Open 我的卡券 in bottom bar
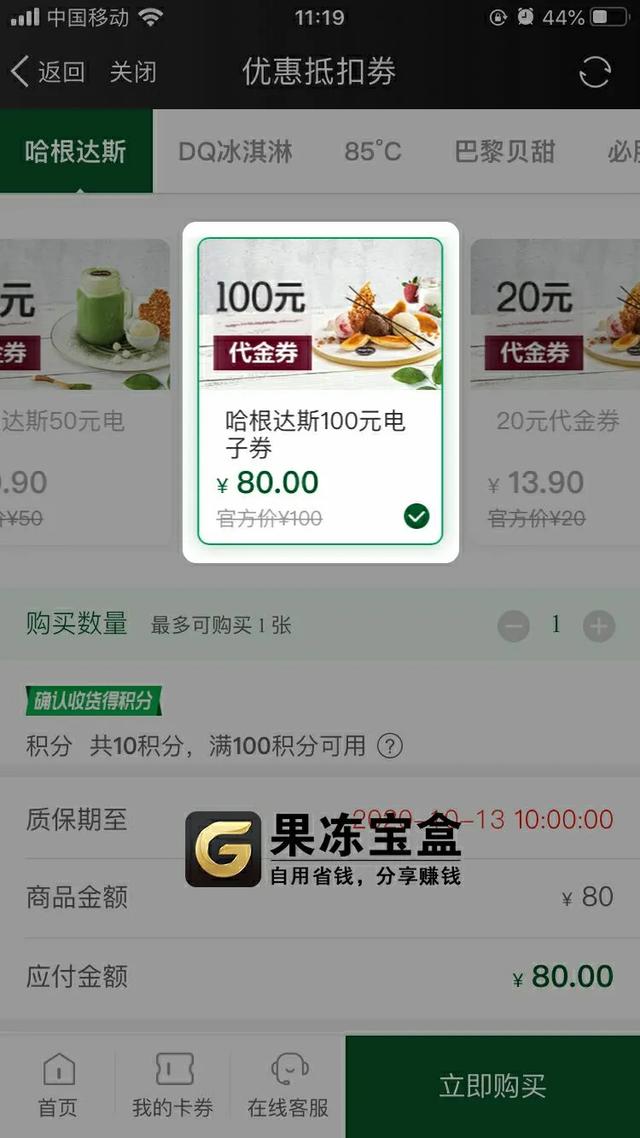The image size is (640, 1138). (x=173, y=1087)
